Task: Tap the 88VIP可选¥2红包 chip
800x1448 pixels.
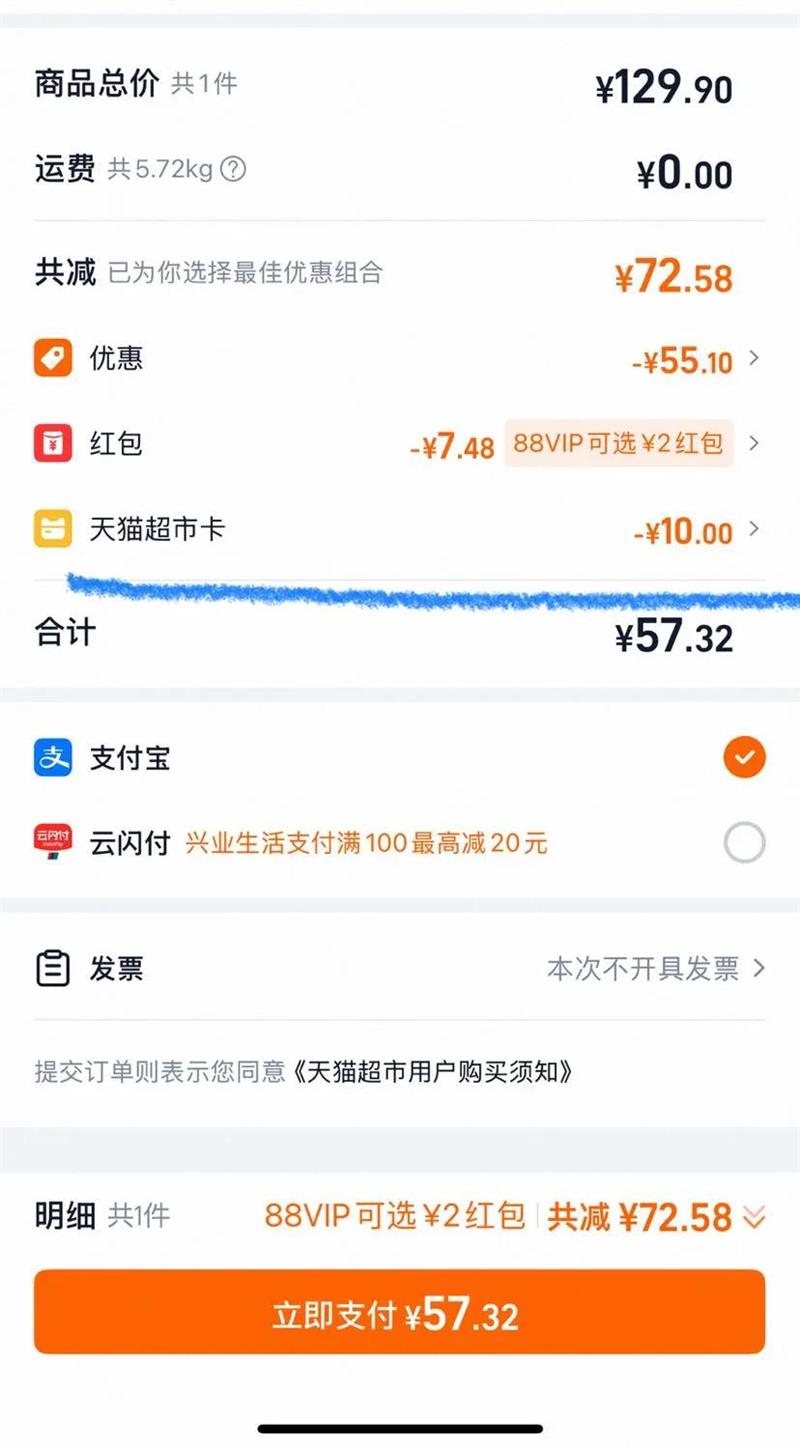Action: tap(618, 444)
